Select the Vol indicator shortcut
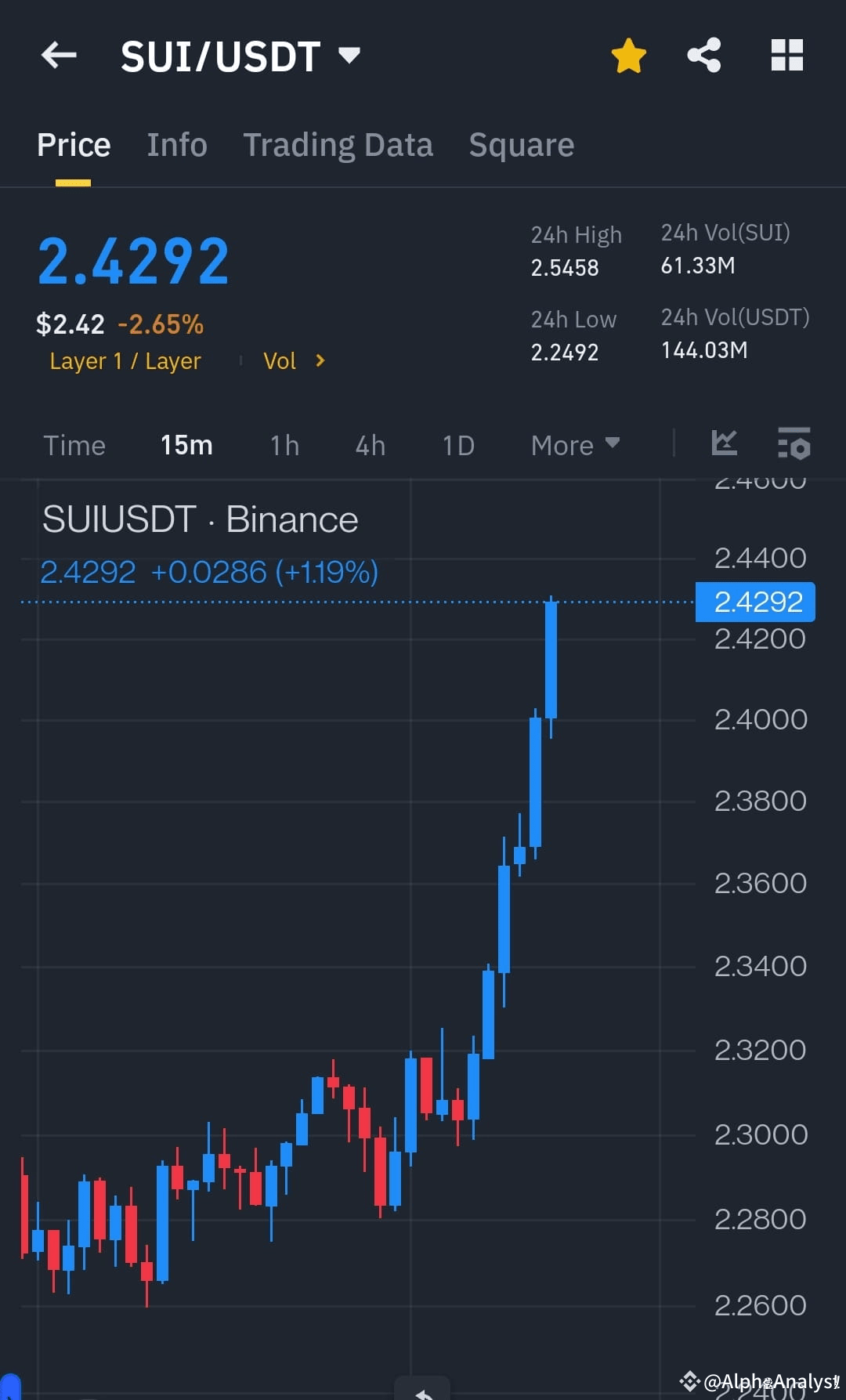This screenshot has height=1400, width=846. point(280,360)
